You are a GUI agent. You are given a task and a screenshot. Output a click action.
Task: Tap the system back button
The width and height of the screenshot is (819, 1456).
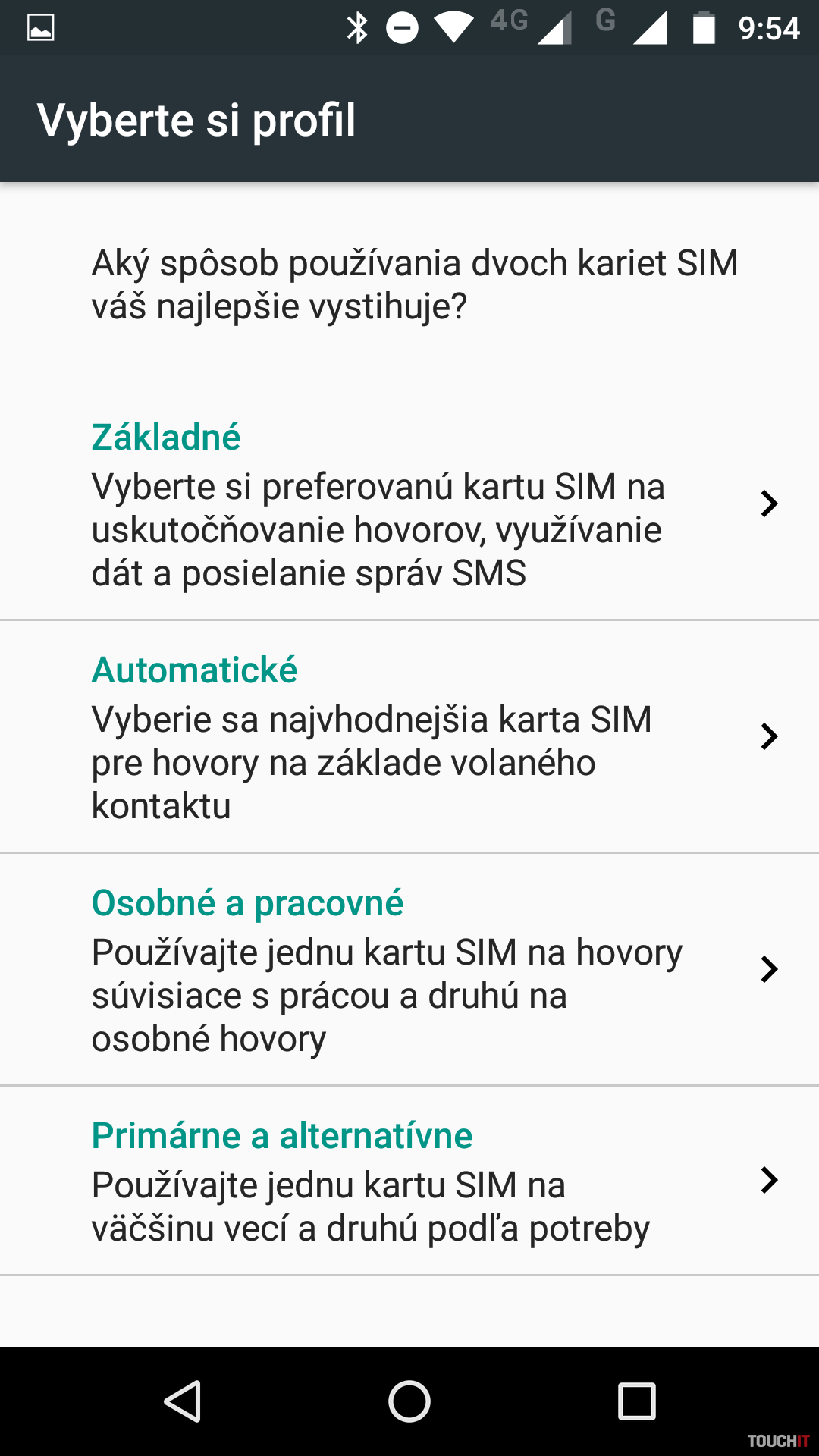pyautogui.click(x=183, y=1401)
